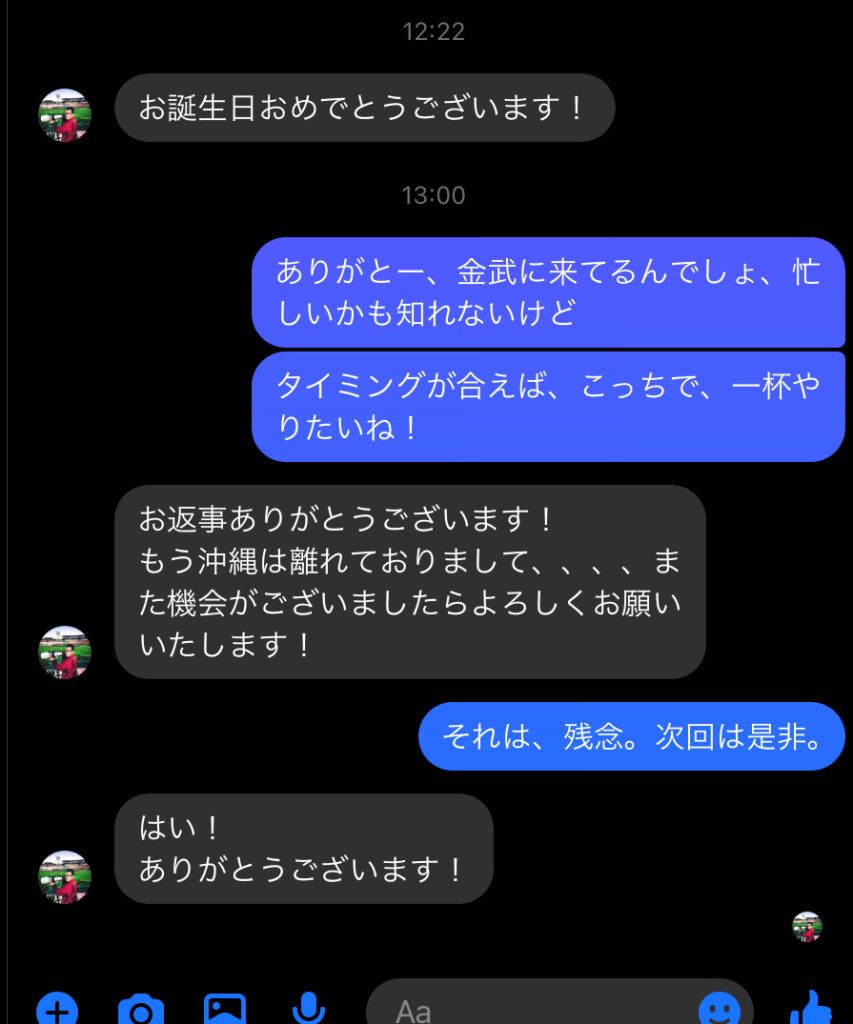Focus the Aa message input field
This screenshot has height=1024, width=853.
click(530, 1008)
